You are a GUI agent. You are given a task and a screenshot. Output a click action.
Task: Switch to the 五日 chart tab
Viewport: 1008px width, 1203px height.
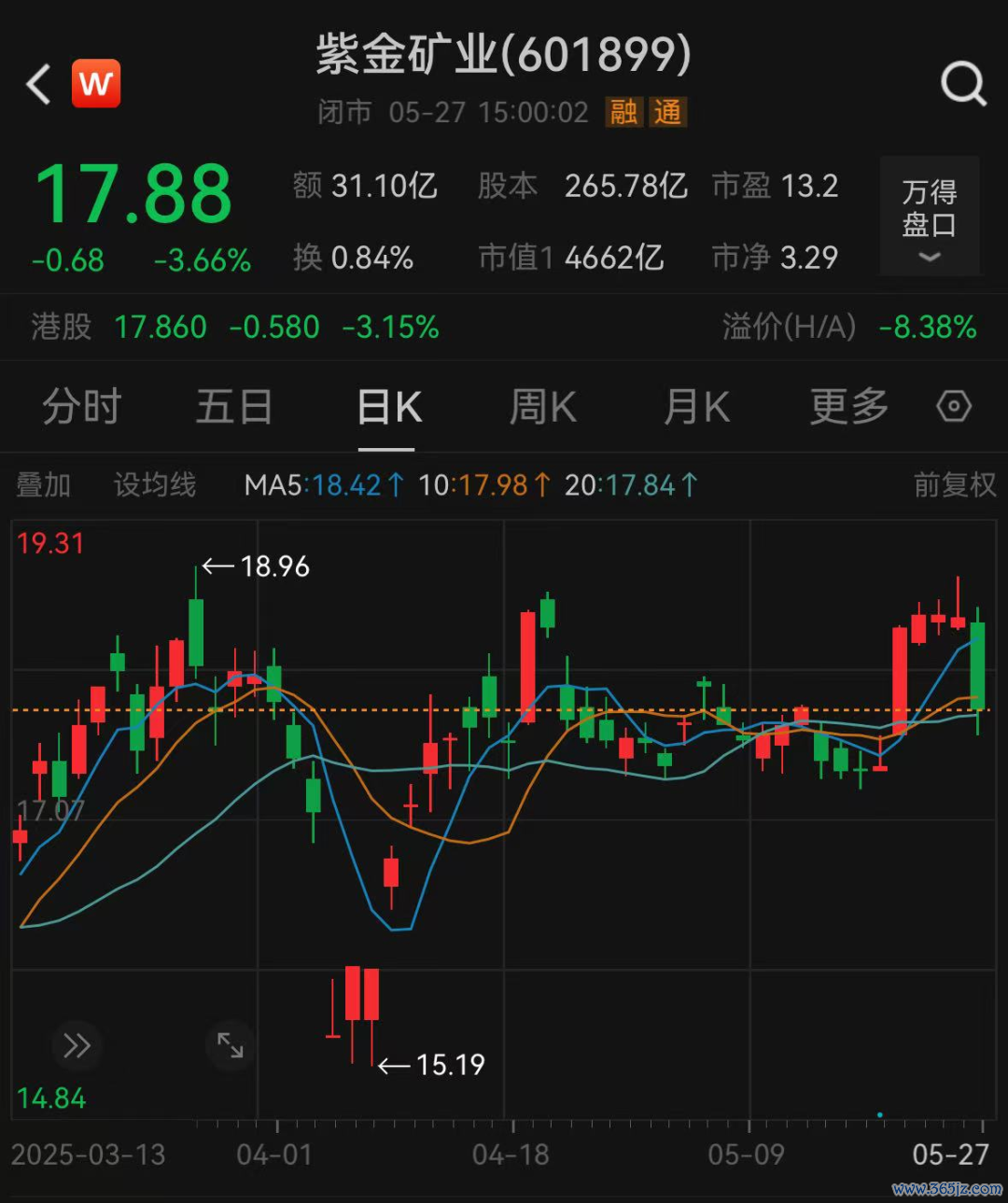[x=233, y=408]
